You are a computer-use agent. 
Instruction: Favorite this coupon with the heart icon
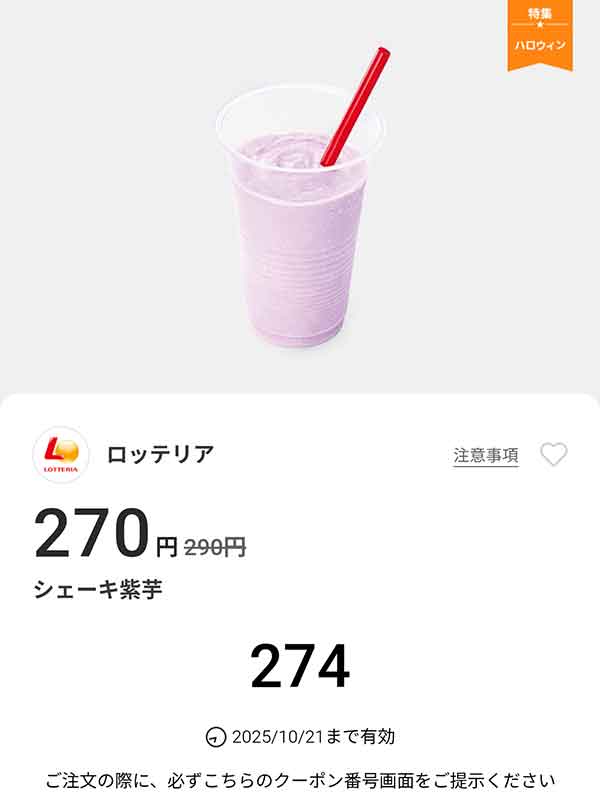coord(553,455)
